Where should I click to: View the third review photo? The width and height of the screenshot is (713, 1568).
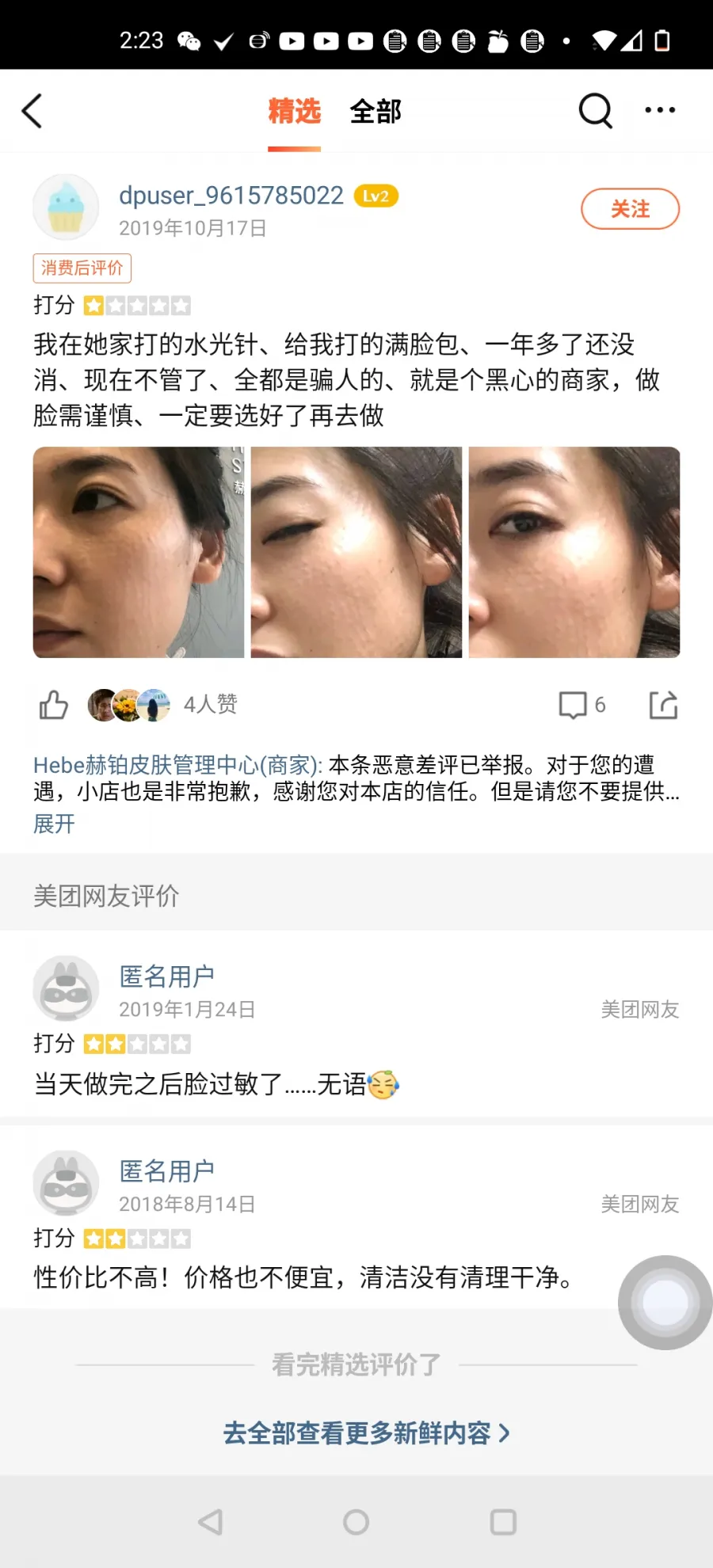tap(574, 552)
